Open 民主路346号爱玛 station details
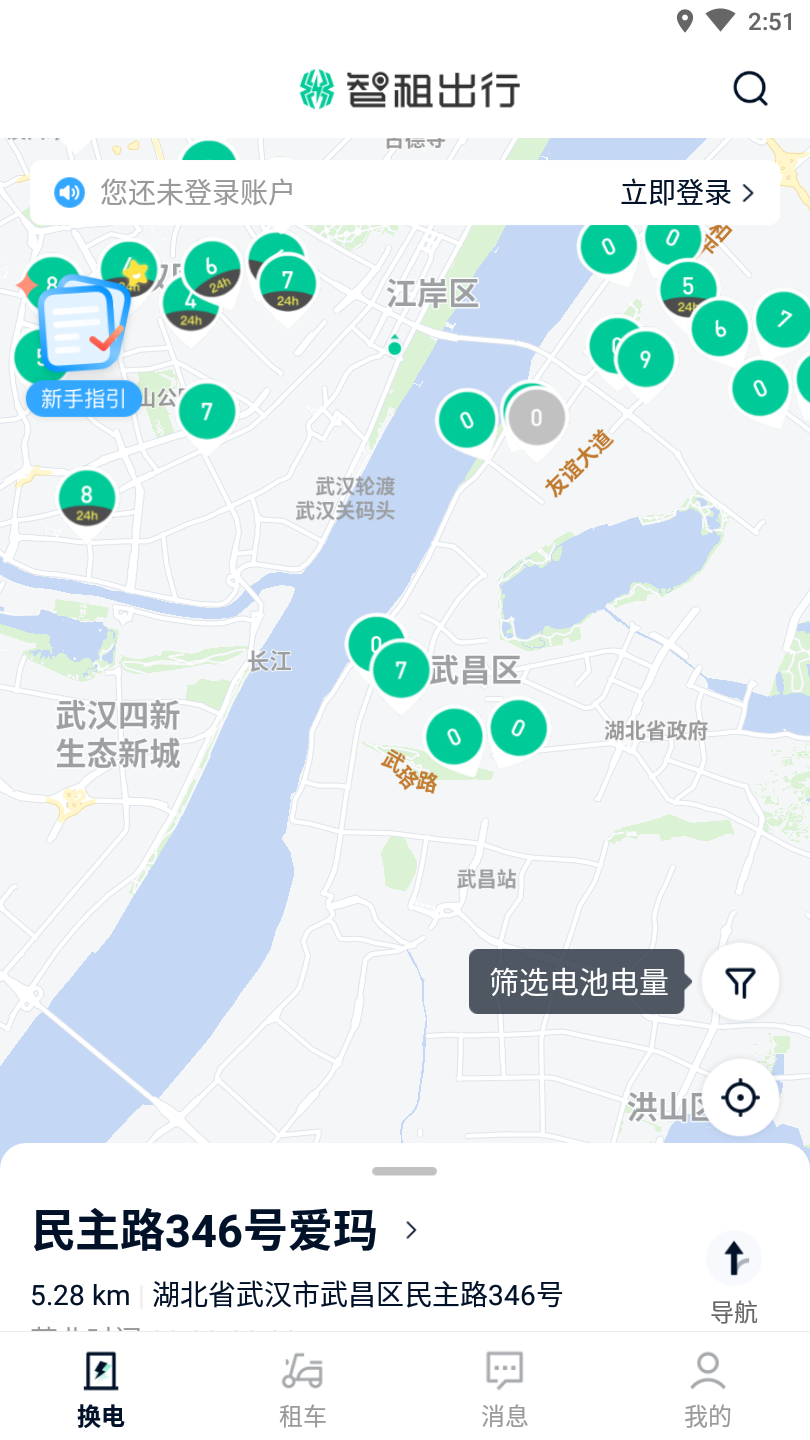Image resolution: width=810 pixels, height=1440 pixels. pos(225,1231)
